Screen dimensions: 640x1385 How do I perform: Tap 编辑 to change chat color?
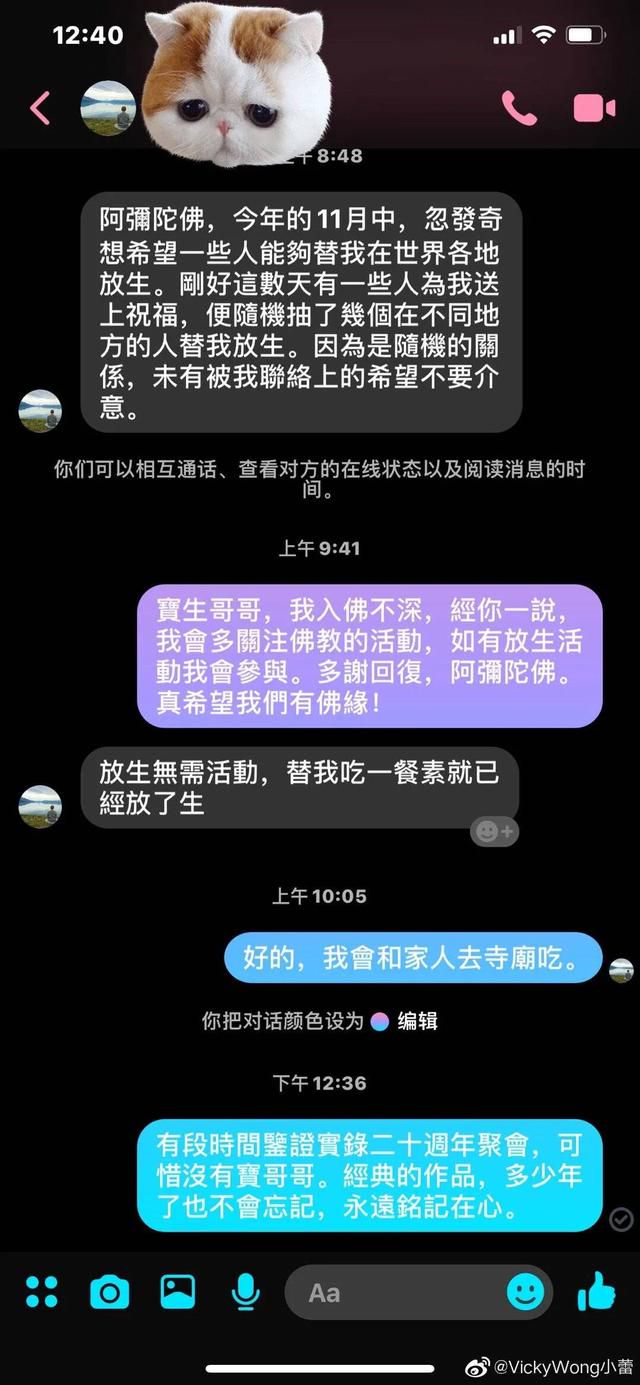click(417, 1021)
